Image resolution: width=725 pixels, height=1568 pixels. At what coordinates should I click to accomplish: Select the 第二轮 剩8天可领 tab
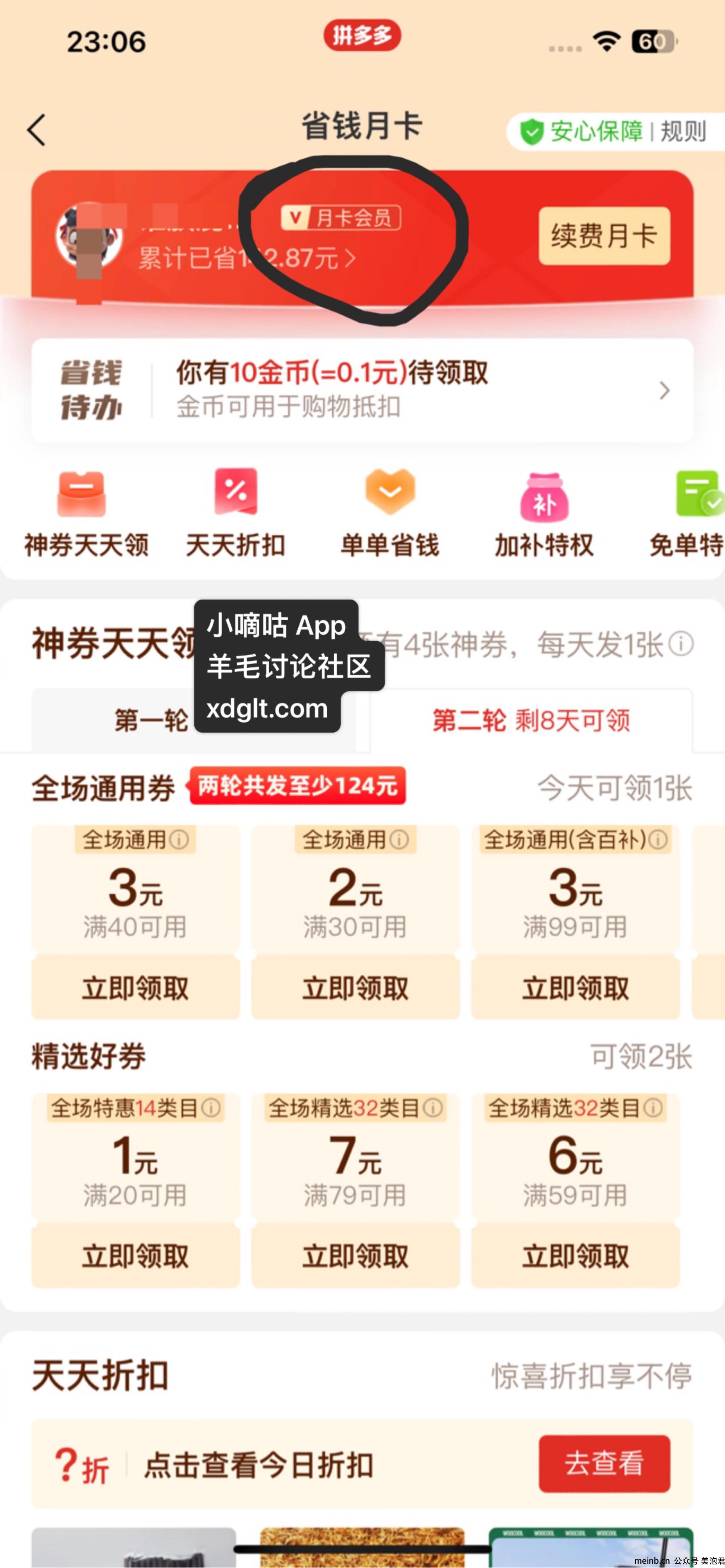coord(531,721)
